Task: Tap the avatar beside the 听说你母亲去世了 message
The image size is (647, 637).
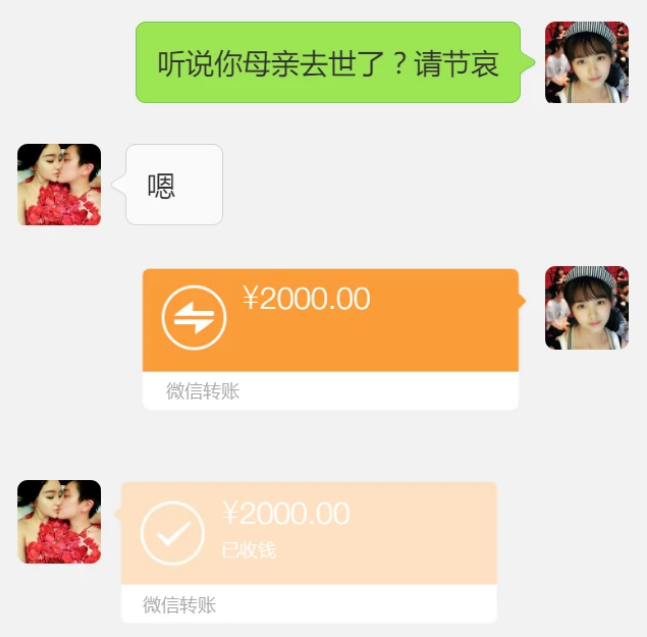Action: tap(586, 62)
